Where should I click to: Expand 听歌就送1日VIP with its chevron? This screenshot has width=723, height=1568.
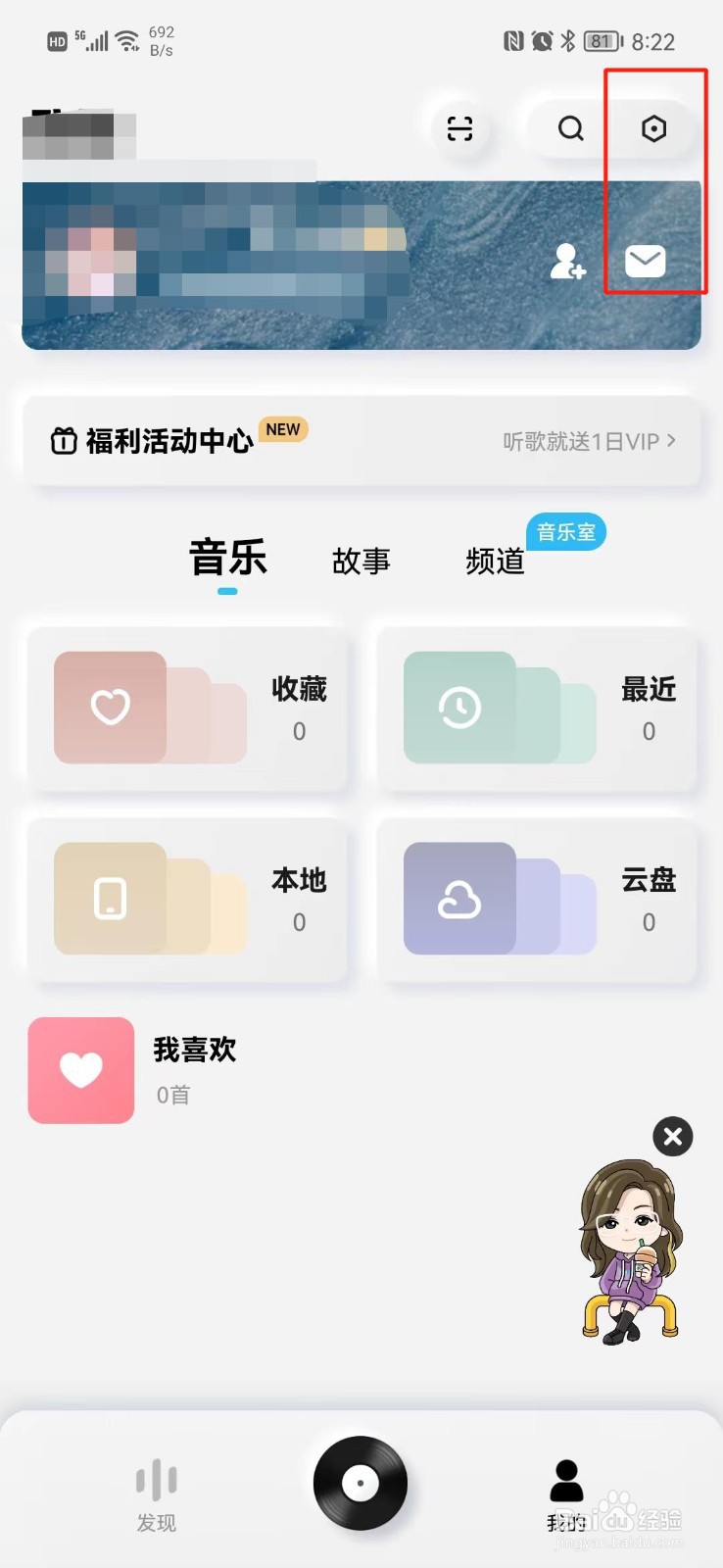point(589,441)
